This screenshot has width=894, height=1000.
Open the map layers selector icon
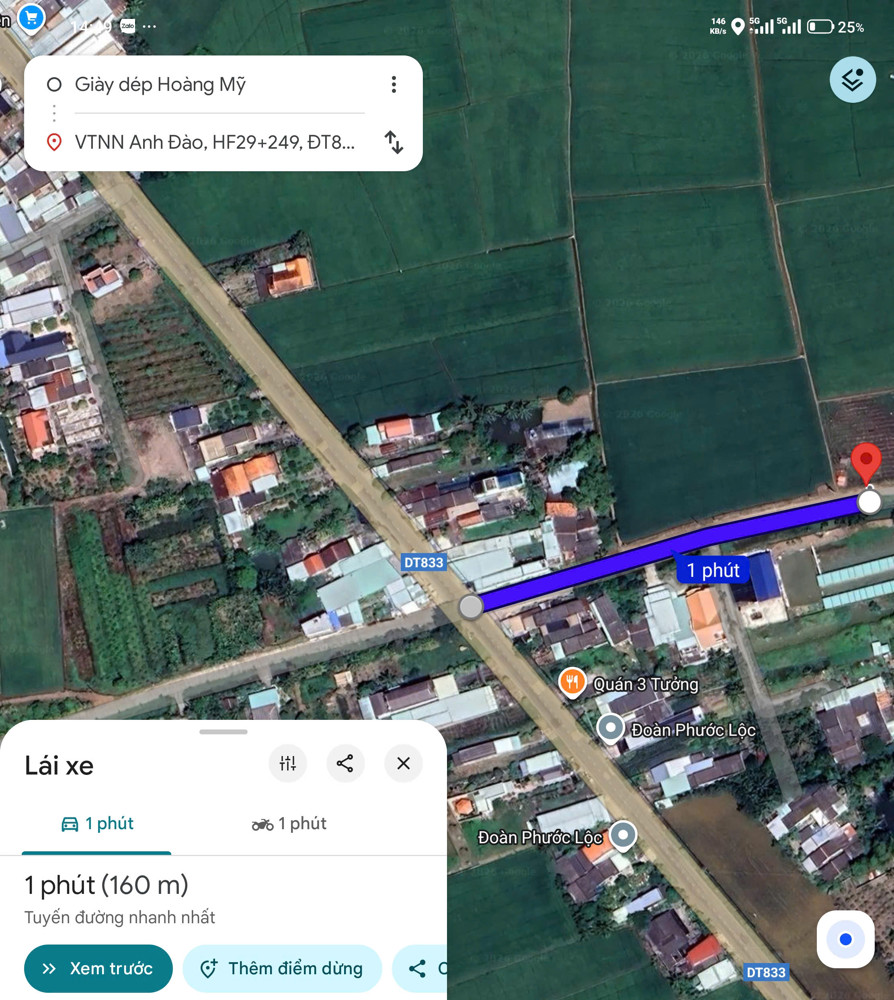852,79
